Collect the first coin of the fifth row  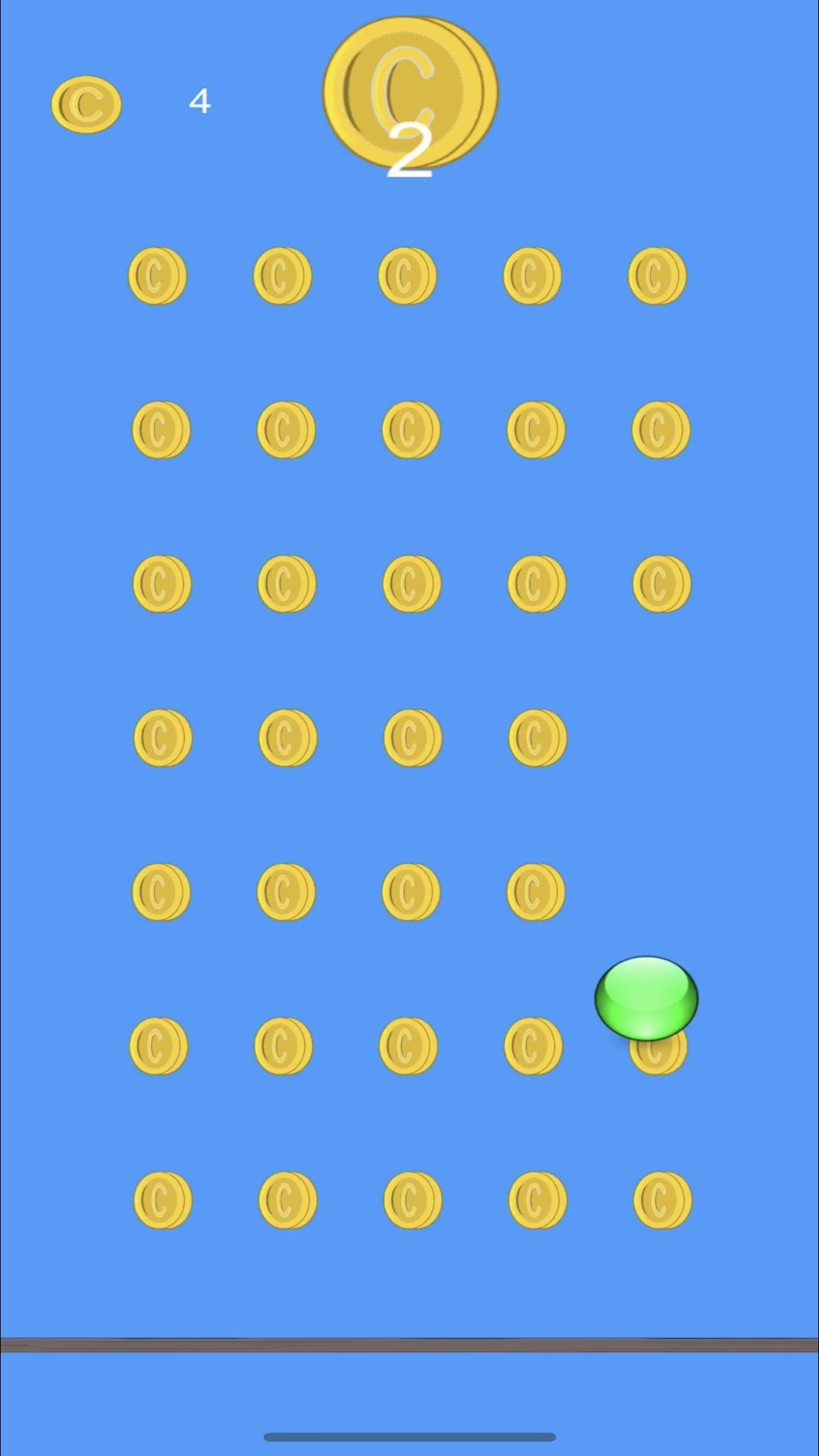(161, 892)
